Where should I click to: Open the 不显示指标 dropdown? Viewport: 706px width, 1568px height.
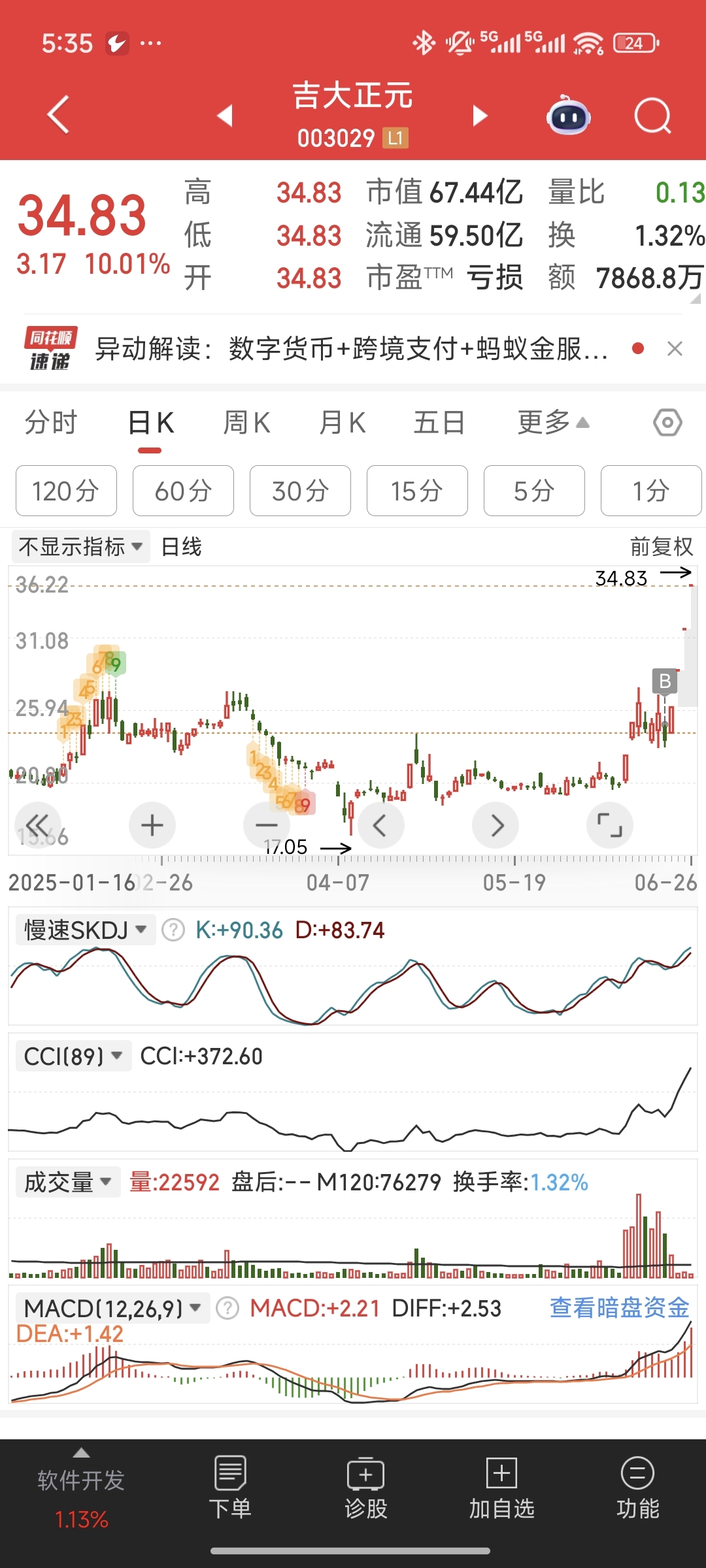pyautogui.click(x=80, y=546)
